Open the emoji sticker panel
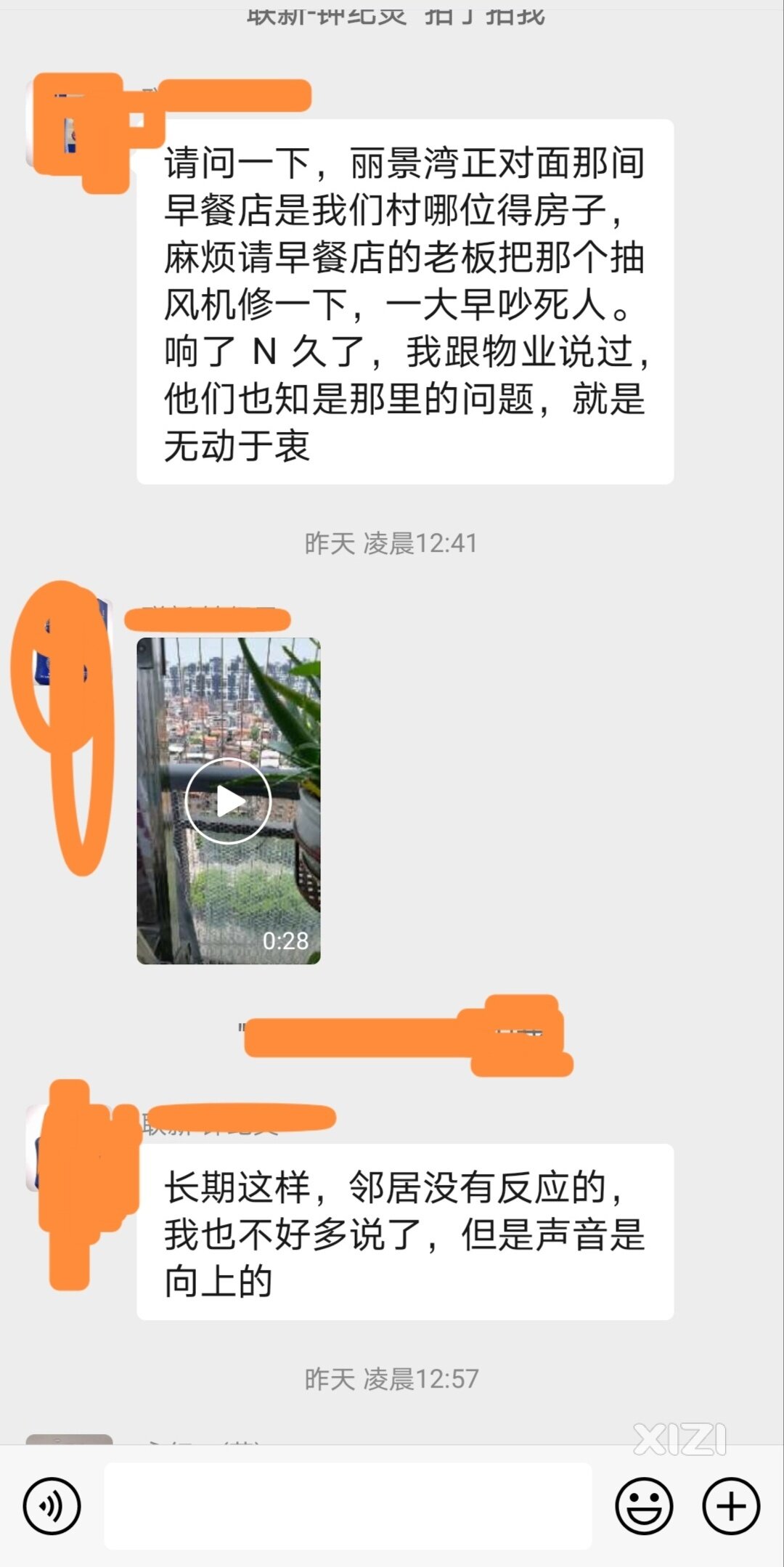This screenshot has width=784, height=1567. point(644,1506)
